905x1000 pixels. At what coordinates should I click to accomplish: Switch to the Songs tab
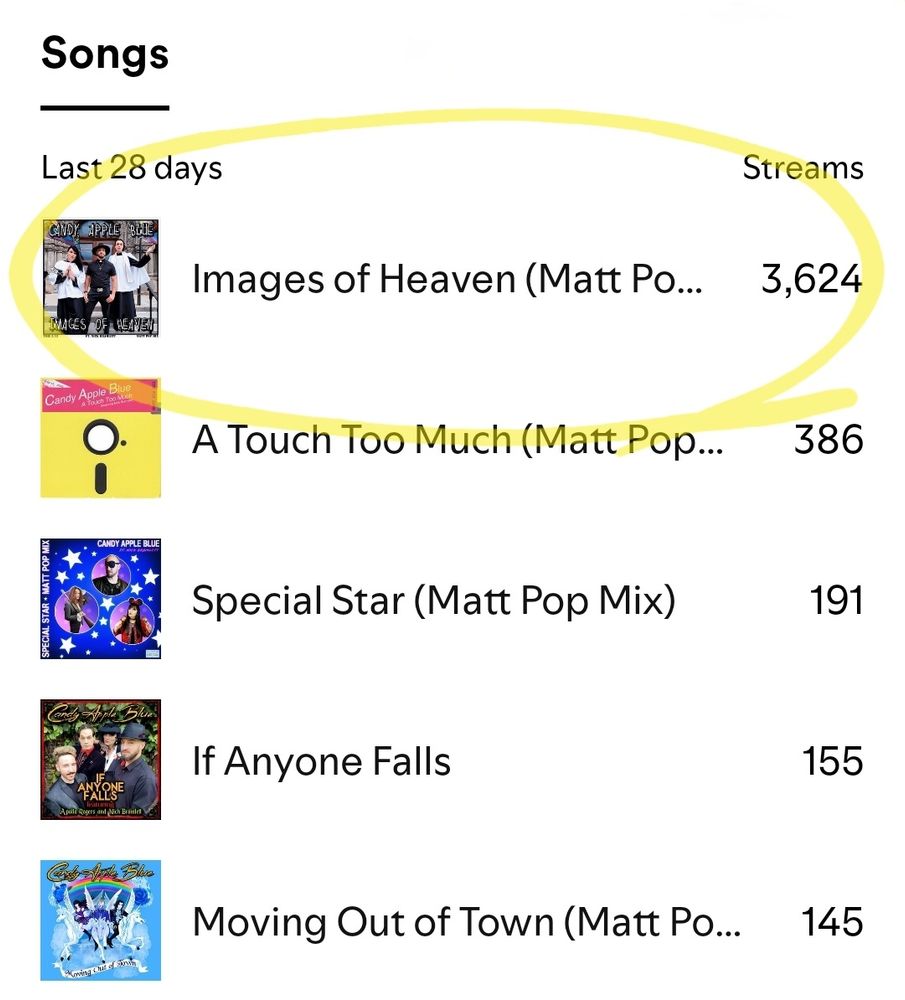[x=105, y=55]
